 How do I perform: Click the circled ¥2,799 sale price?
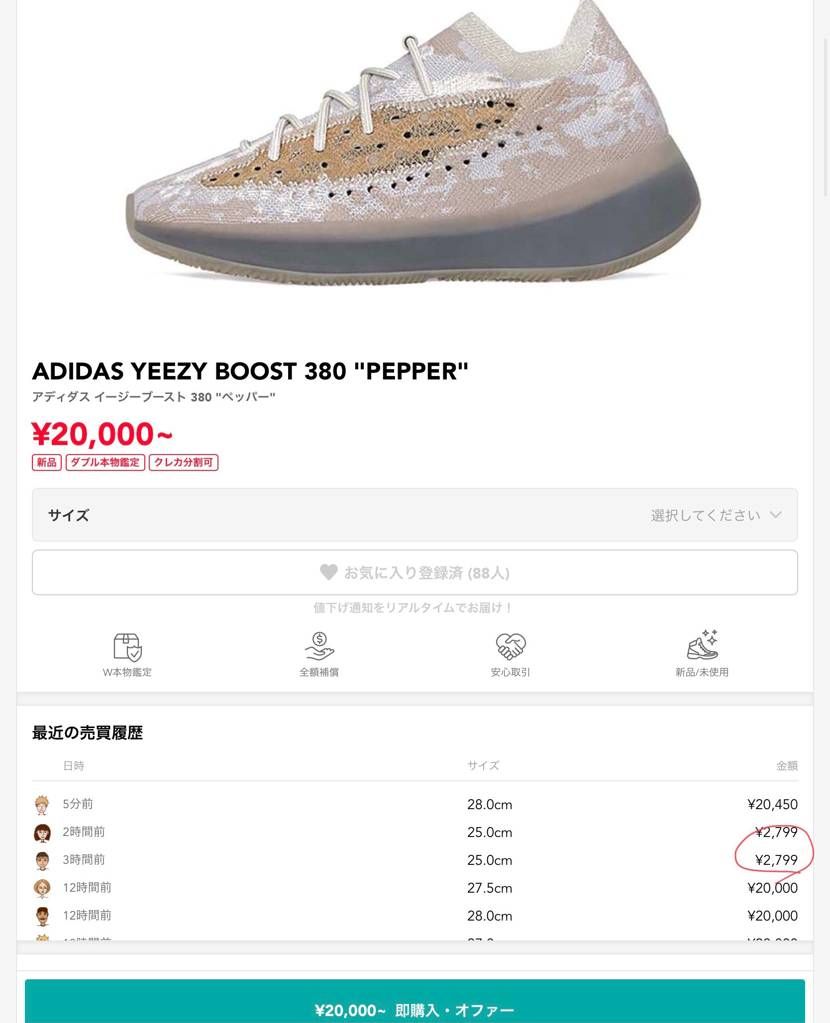tap(776, 859)
